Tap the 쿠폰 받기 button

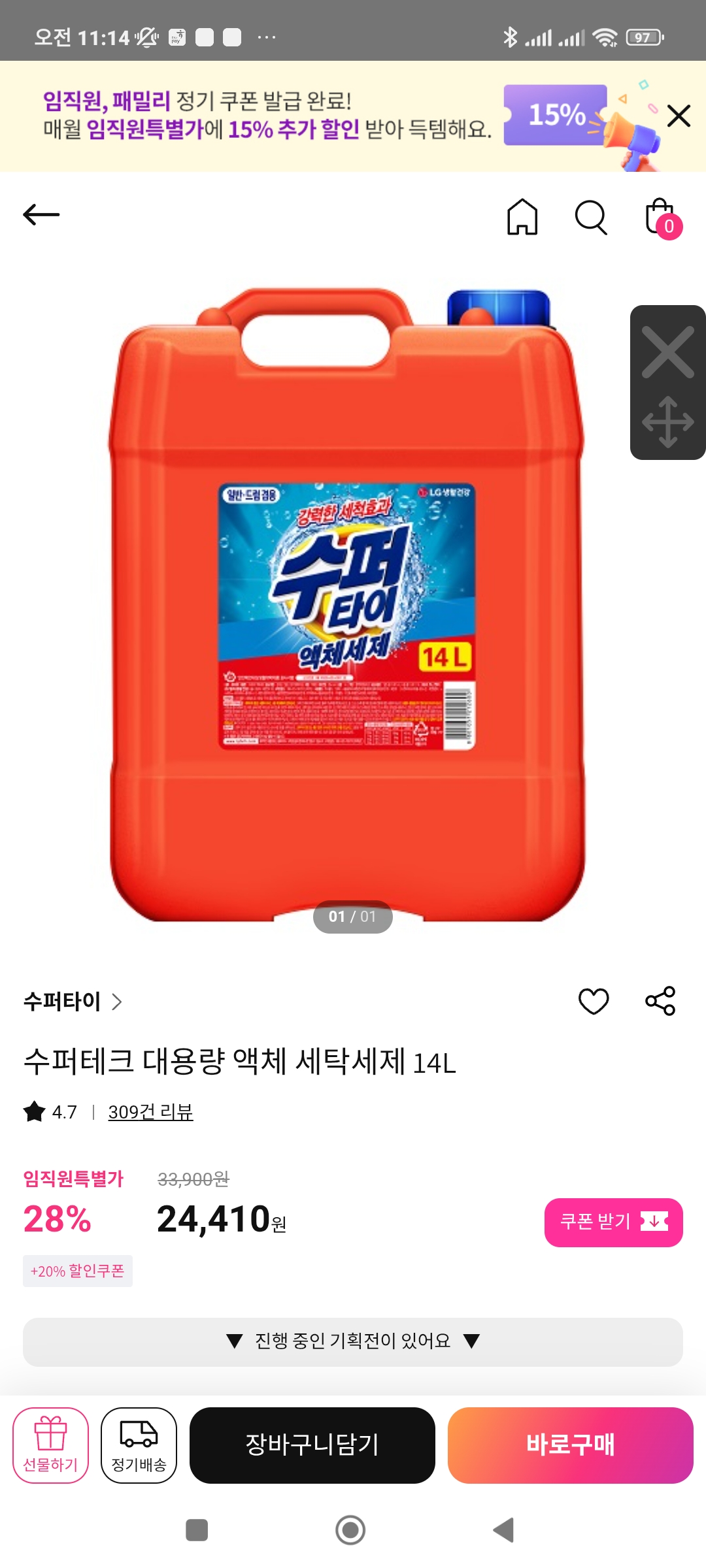pos(613,1222)
